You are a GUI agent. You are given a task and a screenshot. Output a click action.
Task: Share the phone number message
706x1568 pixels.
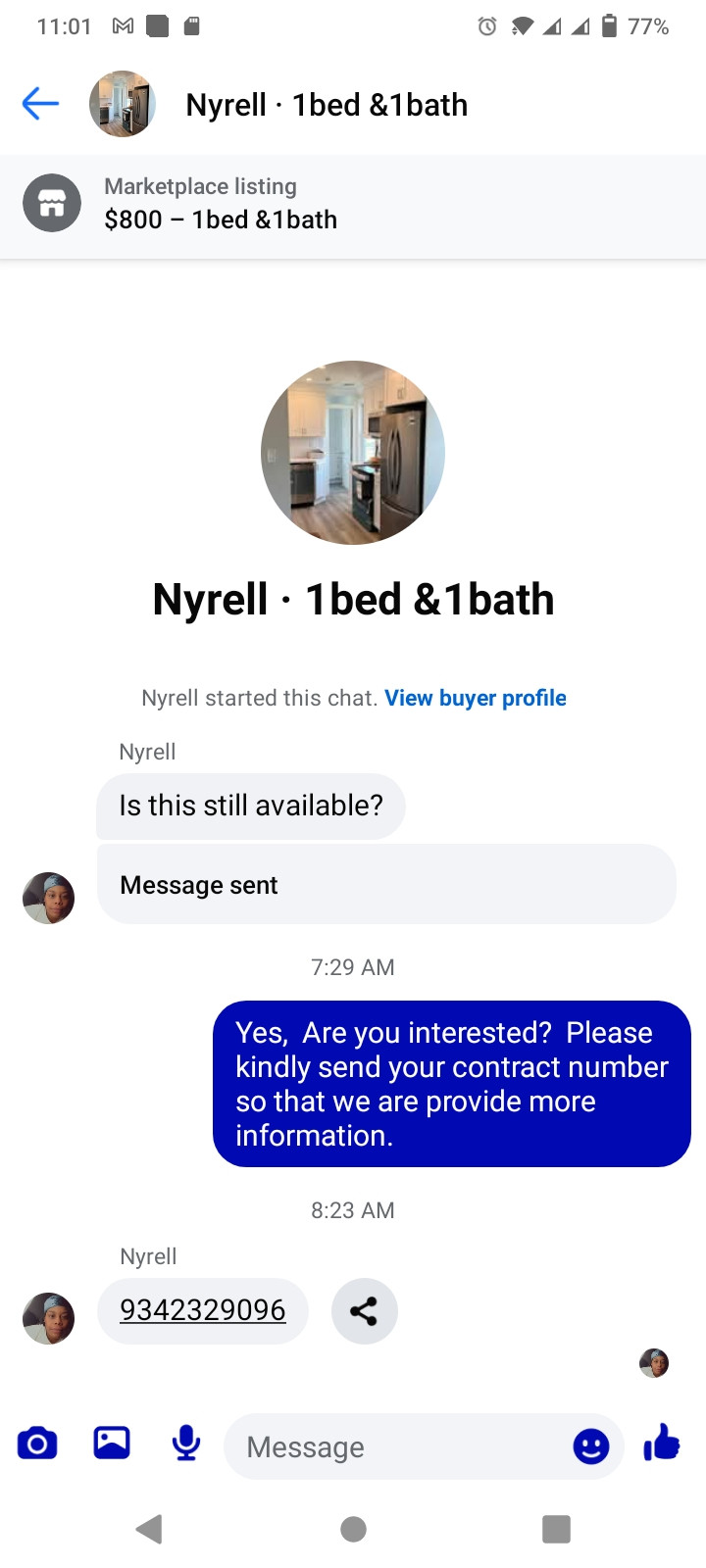(x=364, y=1311)
